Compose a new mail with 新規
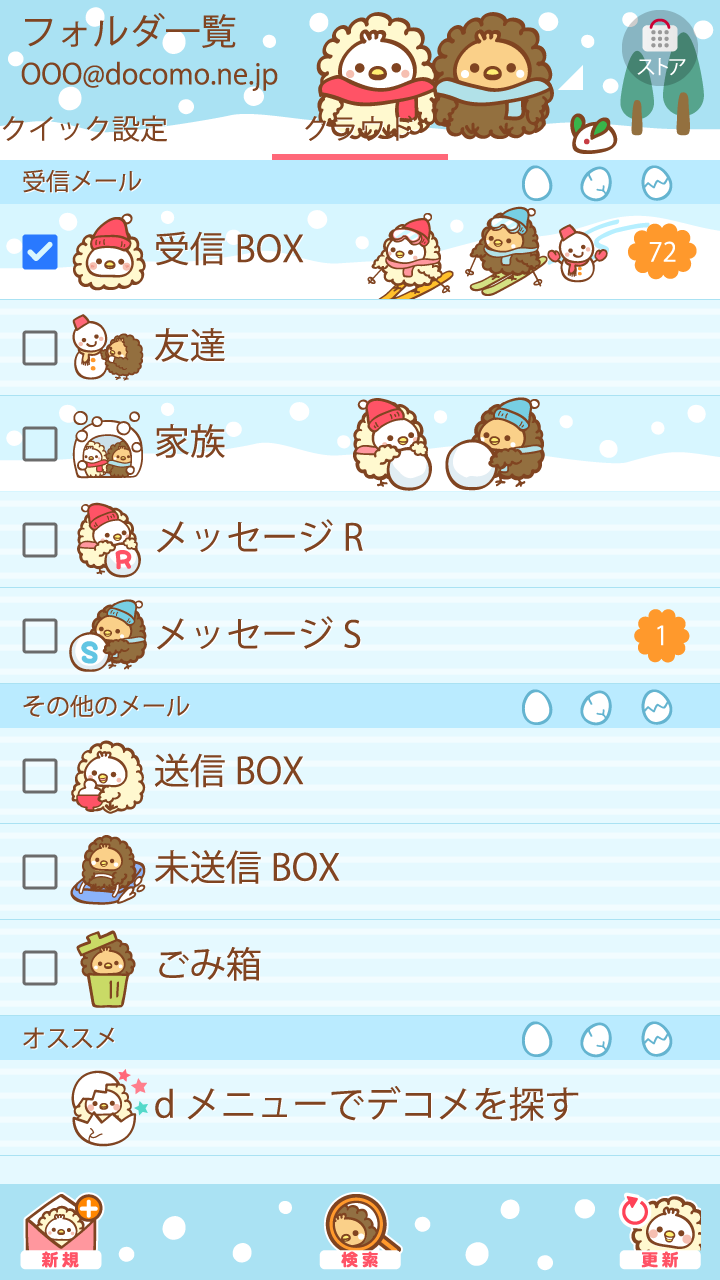 tap(61, 1232)
